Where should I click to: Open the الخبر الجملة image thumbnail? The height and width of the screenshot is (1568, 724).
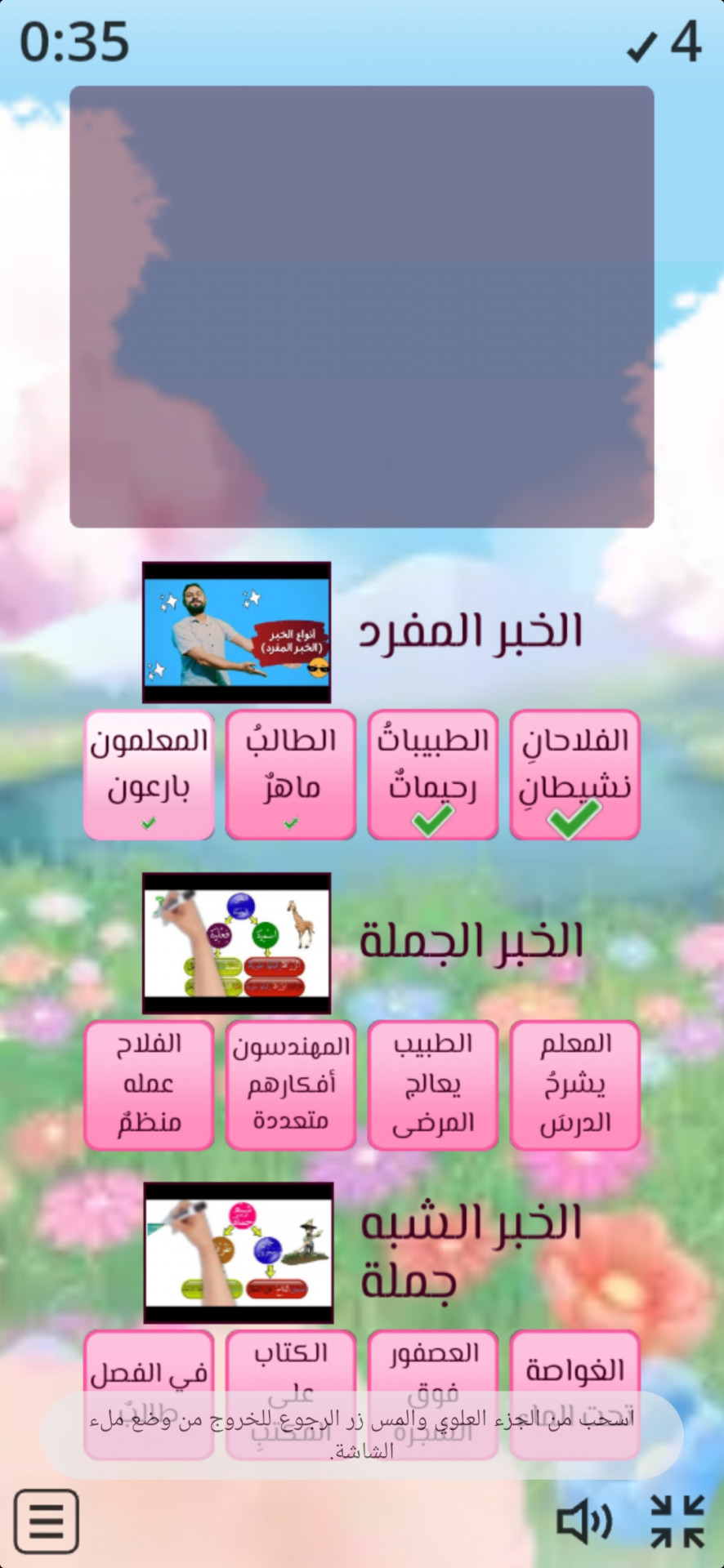click(237, 942)
